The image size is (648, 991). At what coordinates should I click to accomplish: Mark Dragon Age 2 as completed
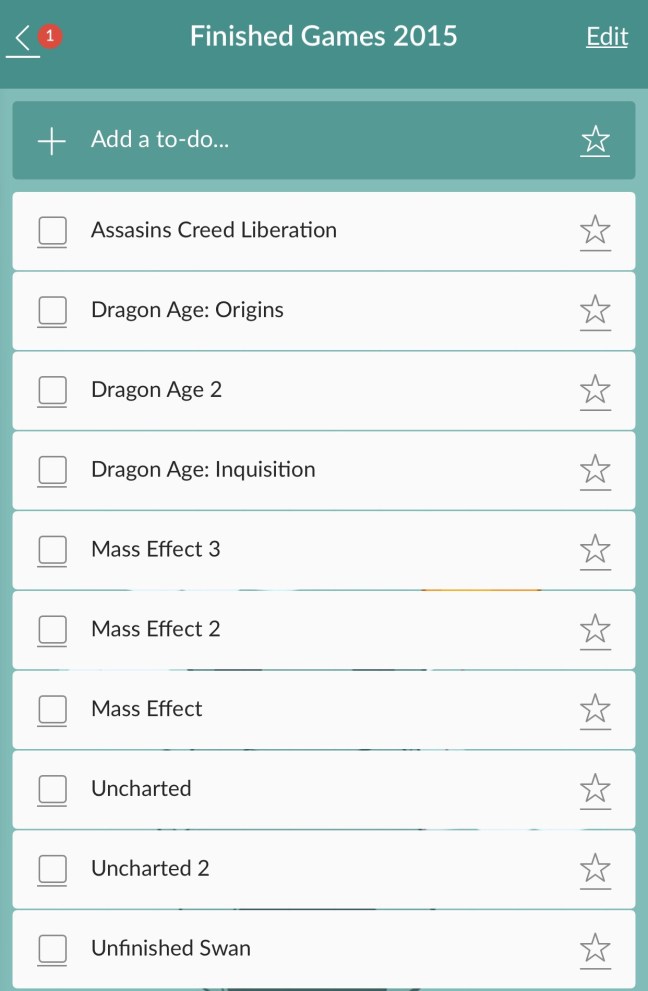point(52,390)
